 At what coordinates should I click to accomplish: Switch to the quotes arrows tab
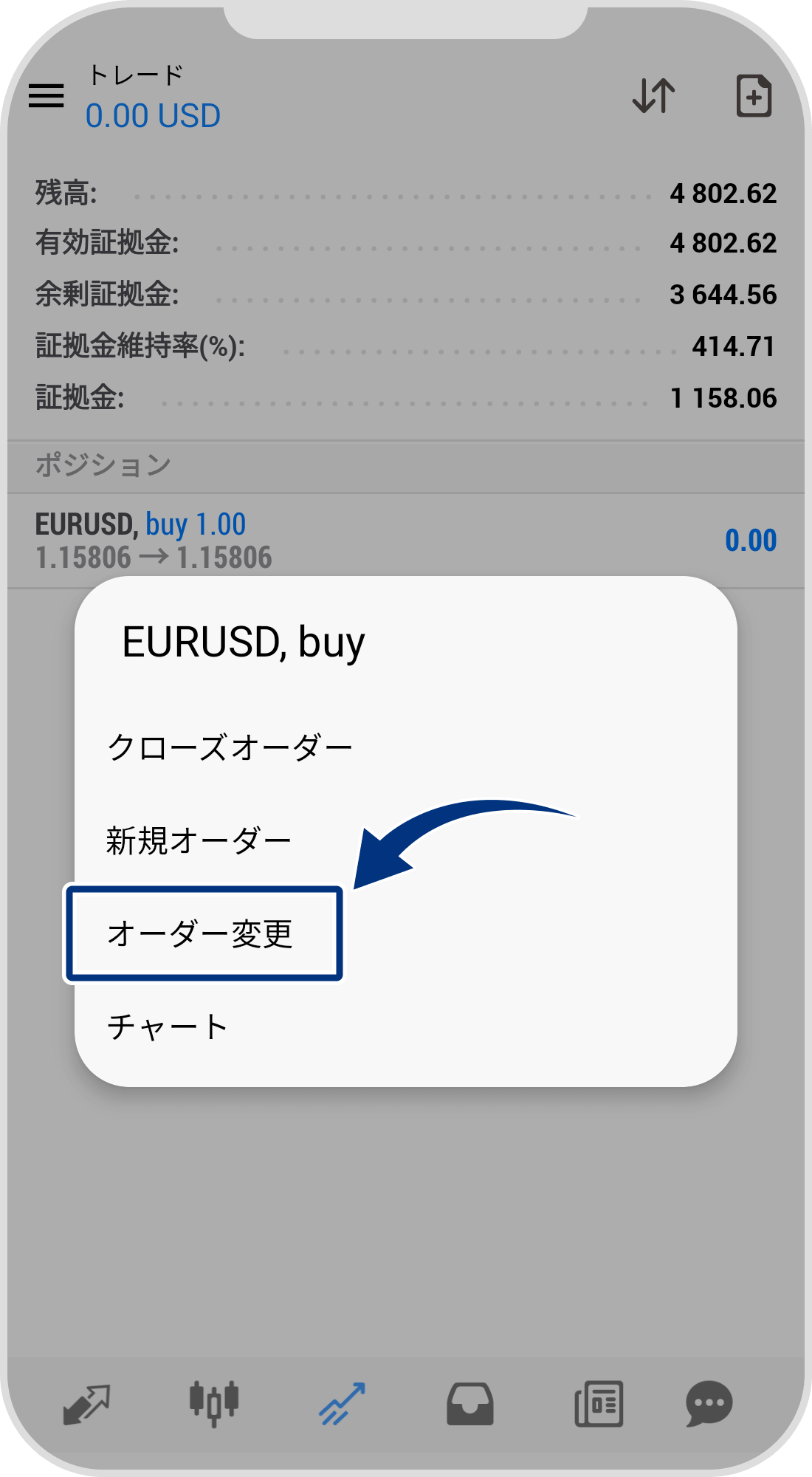click(86, 1403)
